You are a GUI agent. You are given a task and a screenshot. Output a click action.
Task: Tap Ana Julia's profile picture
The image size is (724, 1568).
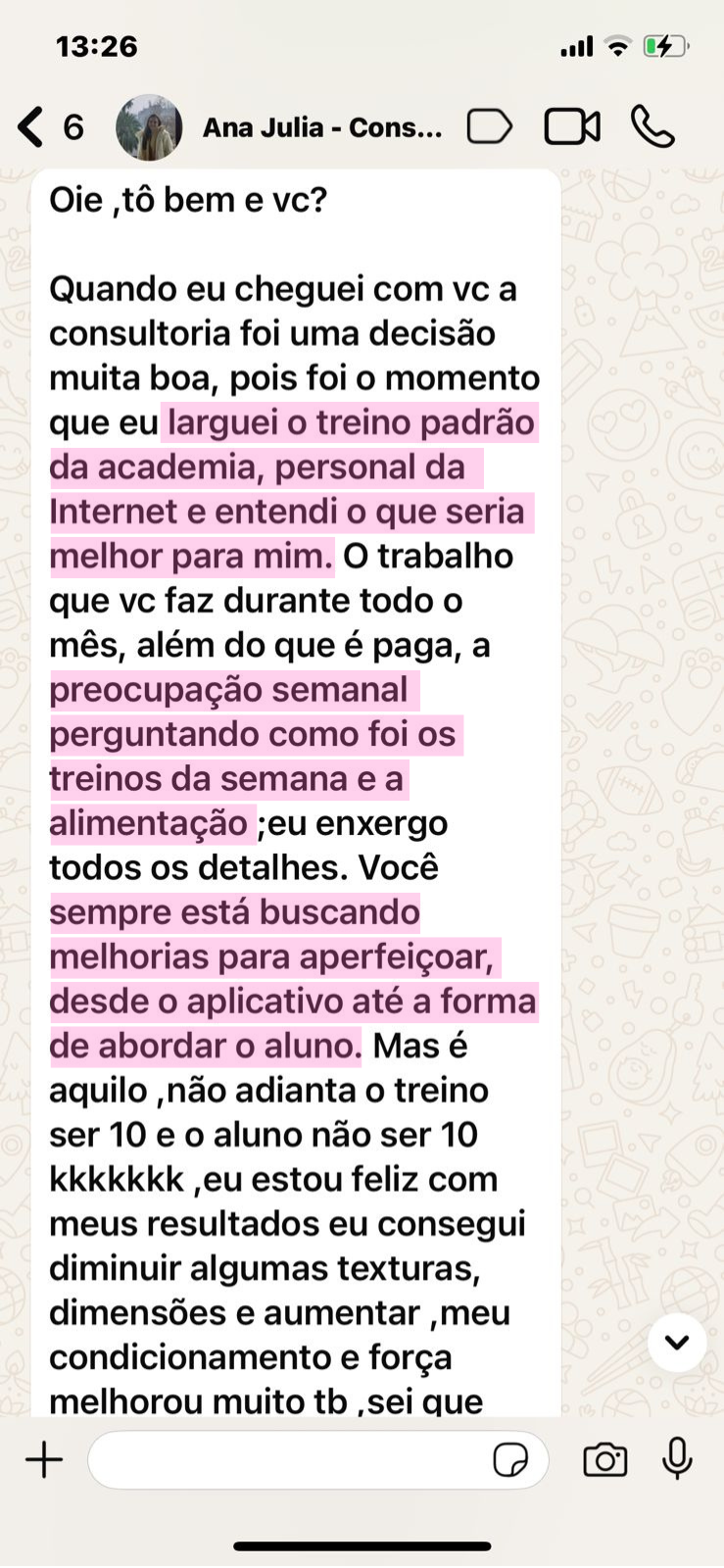coord(148,124)
